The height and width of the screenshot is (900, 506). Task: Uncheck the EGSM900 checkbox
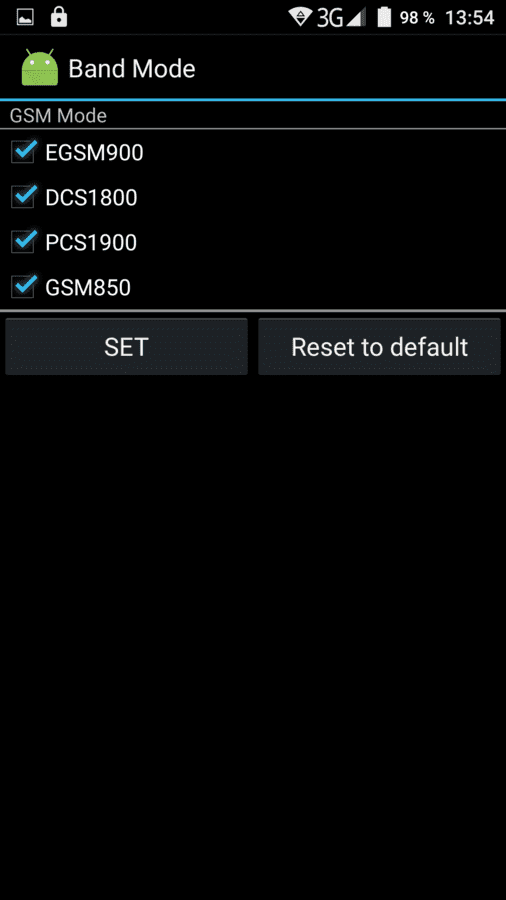point(24,152)
